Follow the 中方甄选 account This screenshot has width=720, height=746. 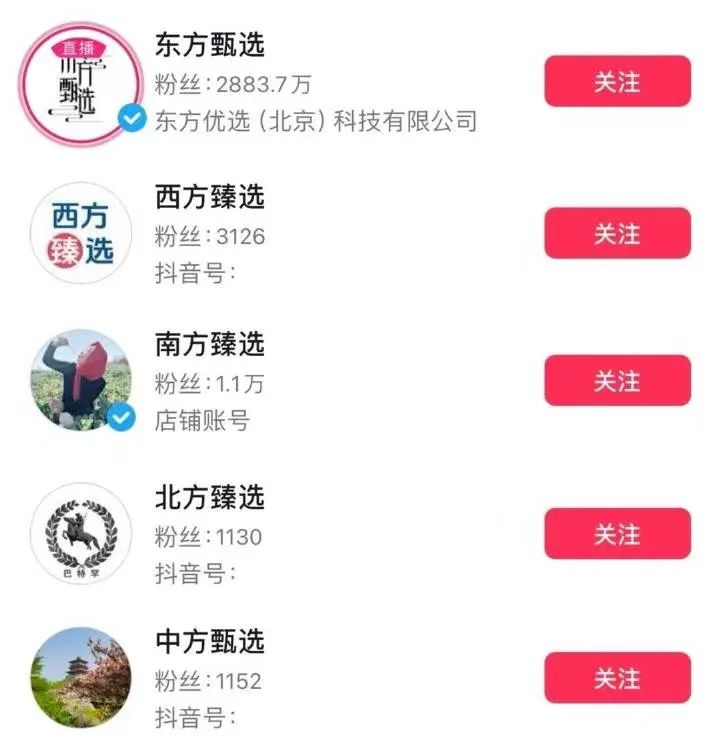click(x=617, y=678)
